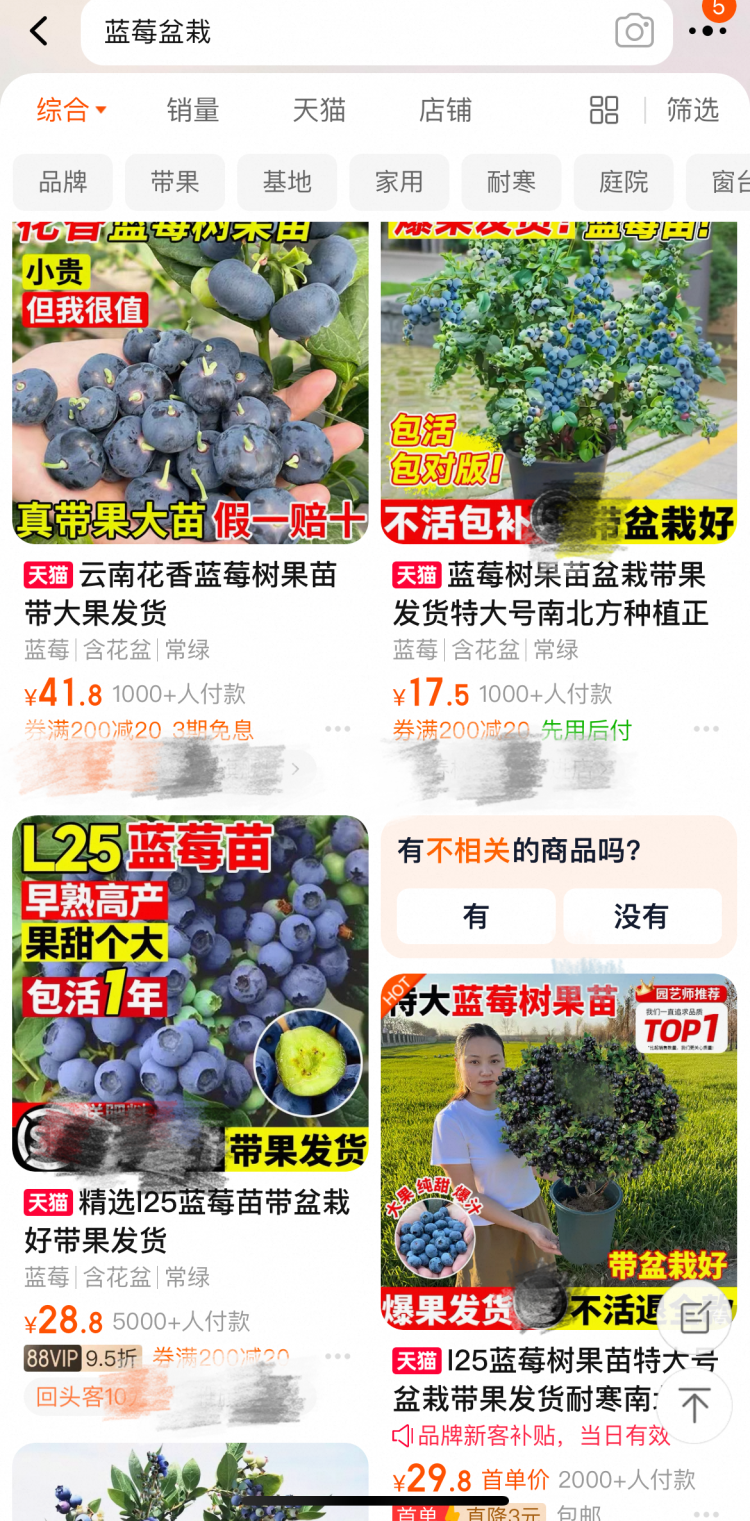
Task: Choose the 庭院 filter chip
Action: click(x=623, y=182)
